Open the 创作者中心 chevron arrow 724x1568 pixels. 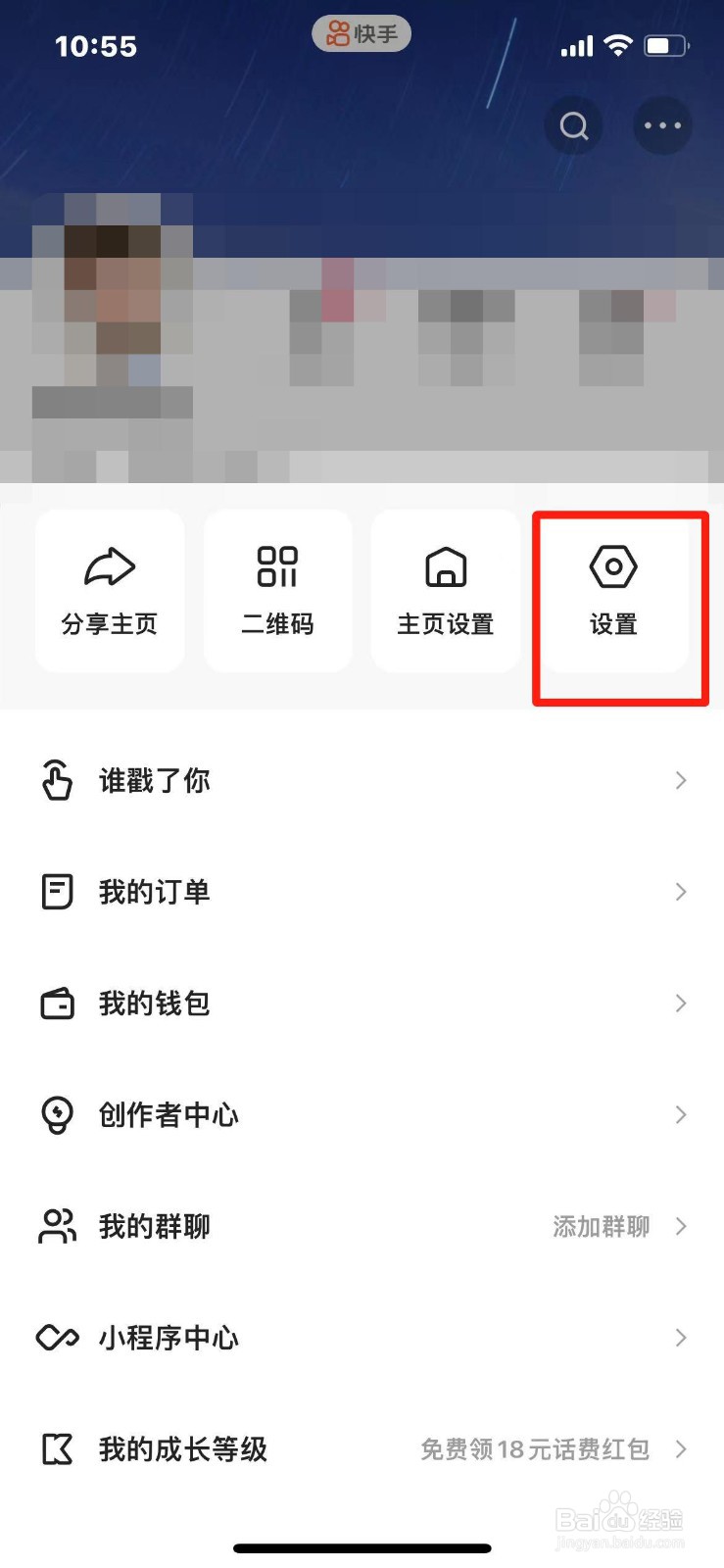[682, 1114]
